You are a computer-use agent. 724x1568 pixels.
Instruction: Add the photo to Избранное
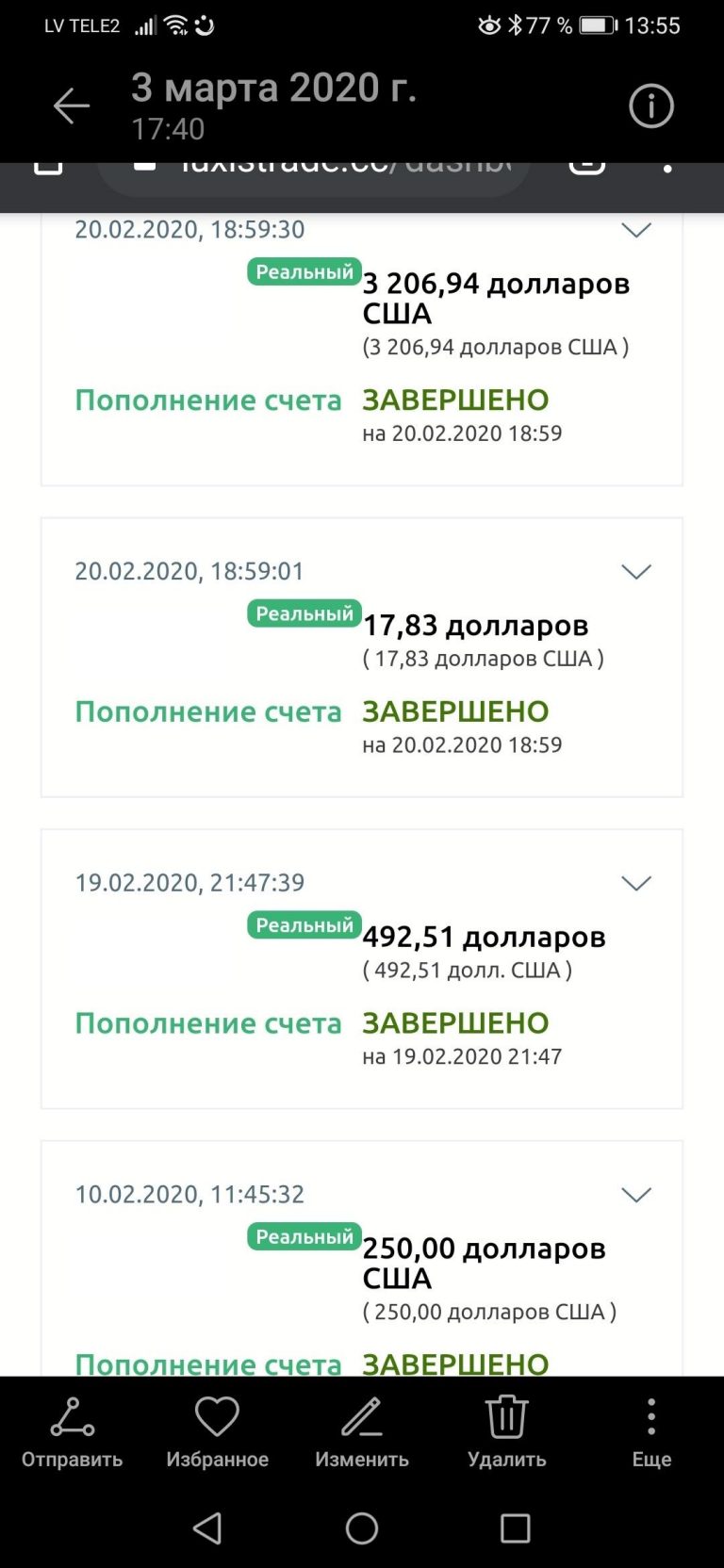tap(217, 1432)
